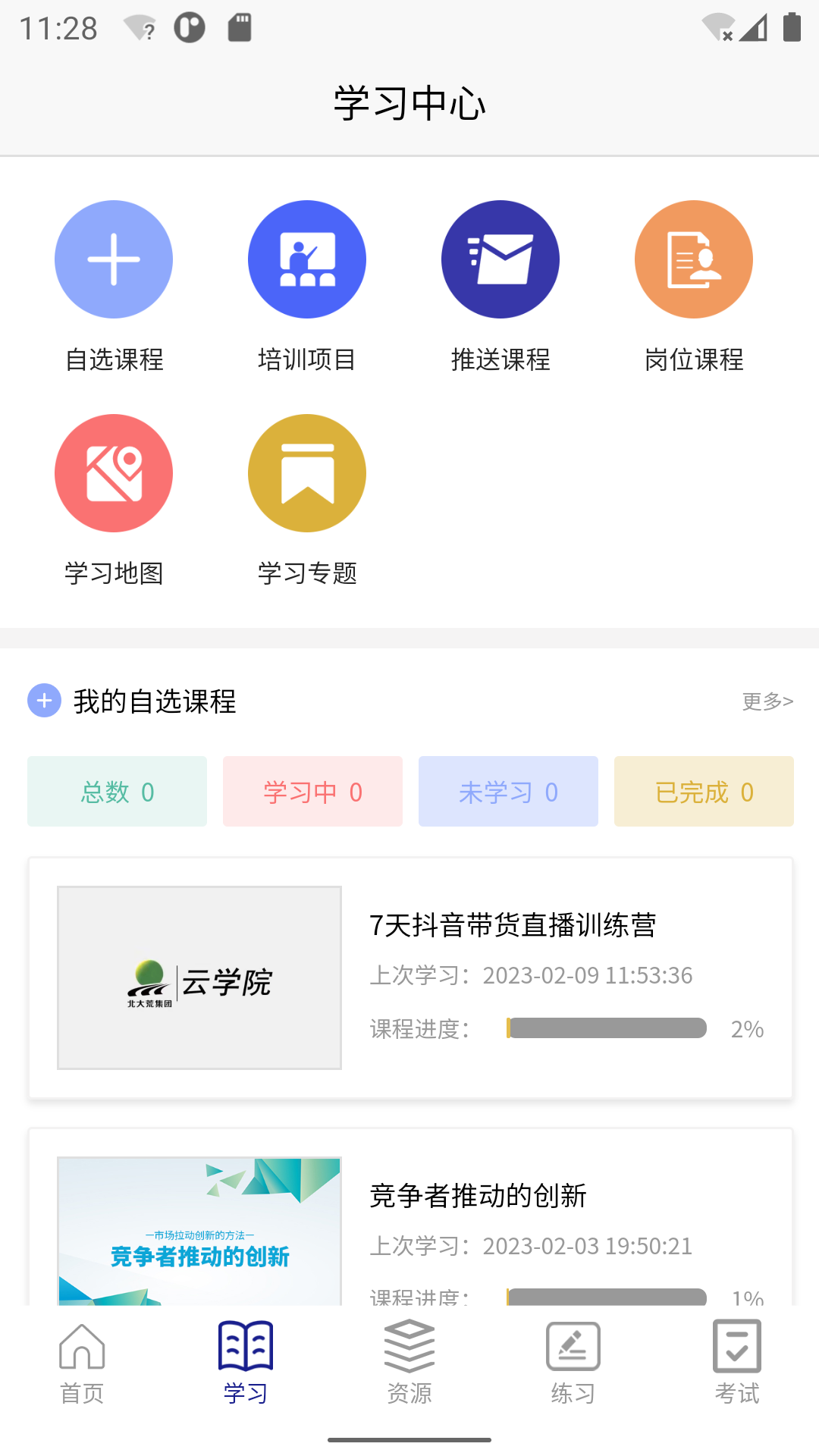Open the 学习地图 map icon
819x1456 pixels.
tap(114, 472)
